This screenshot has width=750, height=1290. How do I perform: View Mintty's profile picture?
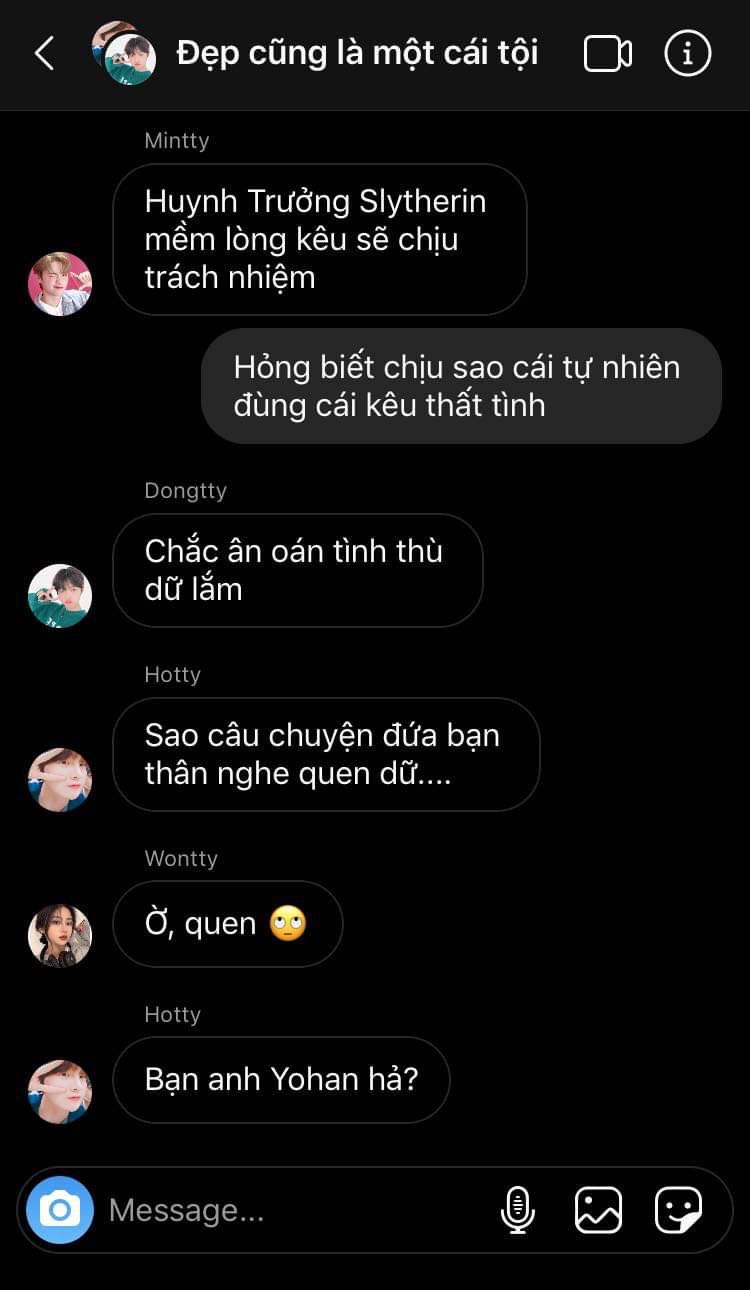click(x=60, y=284)
